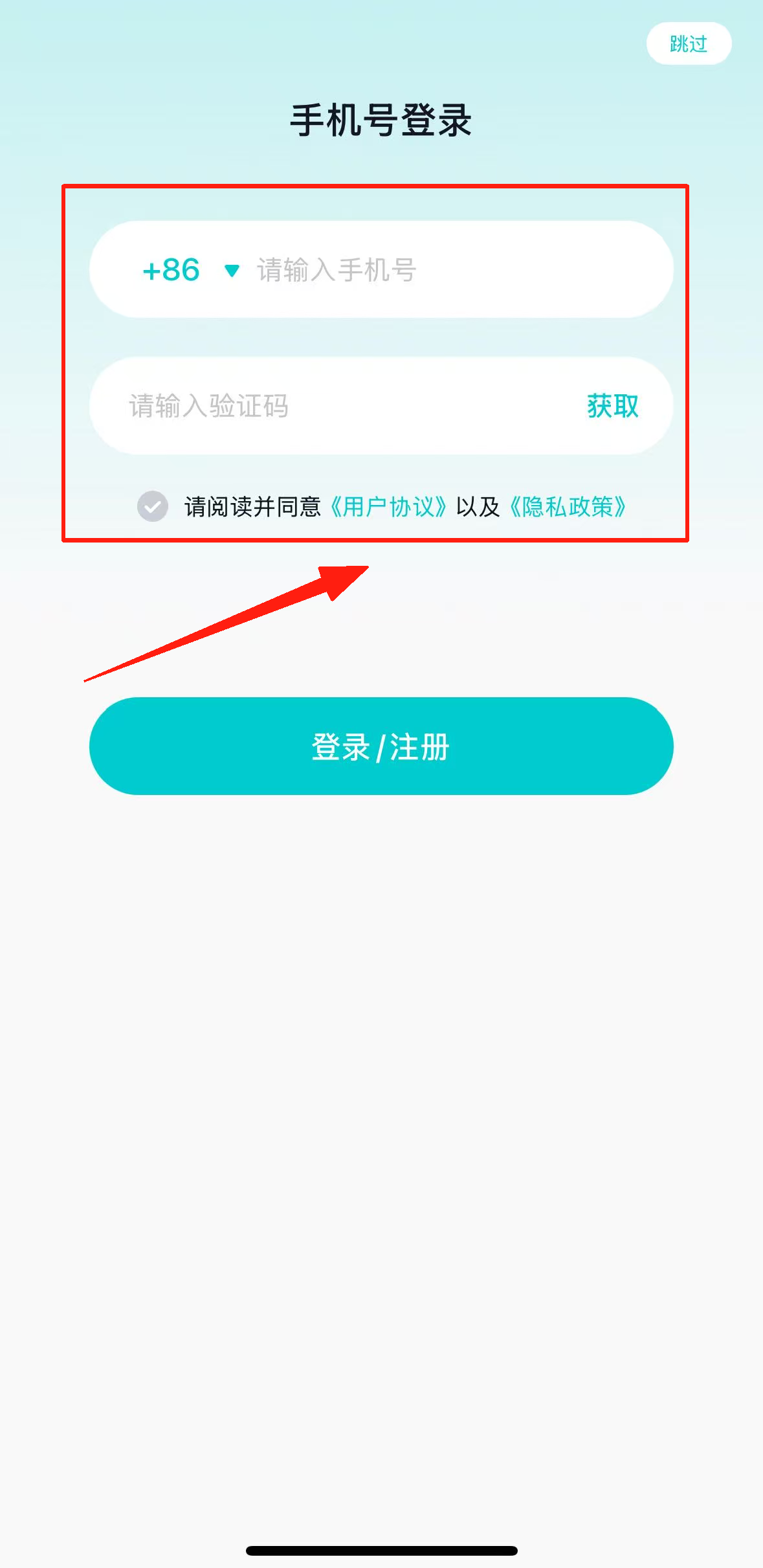The width and height of the screenshot is (763, 1568).
Task: Open the 《隐私政策》 link
Action: 568,507
